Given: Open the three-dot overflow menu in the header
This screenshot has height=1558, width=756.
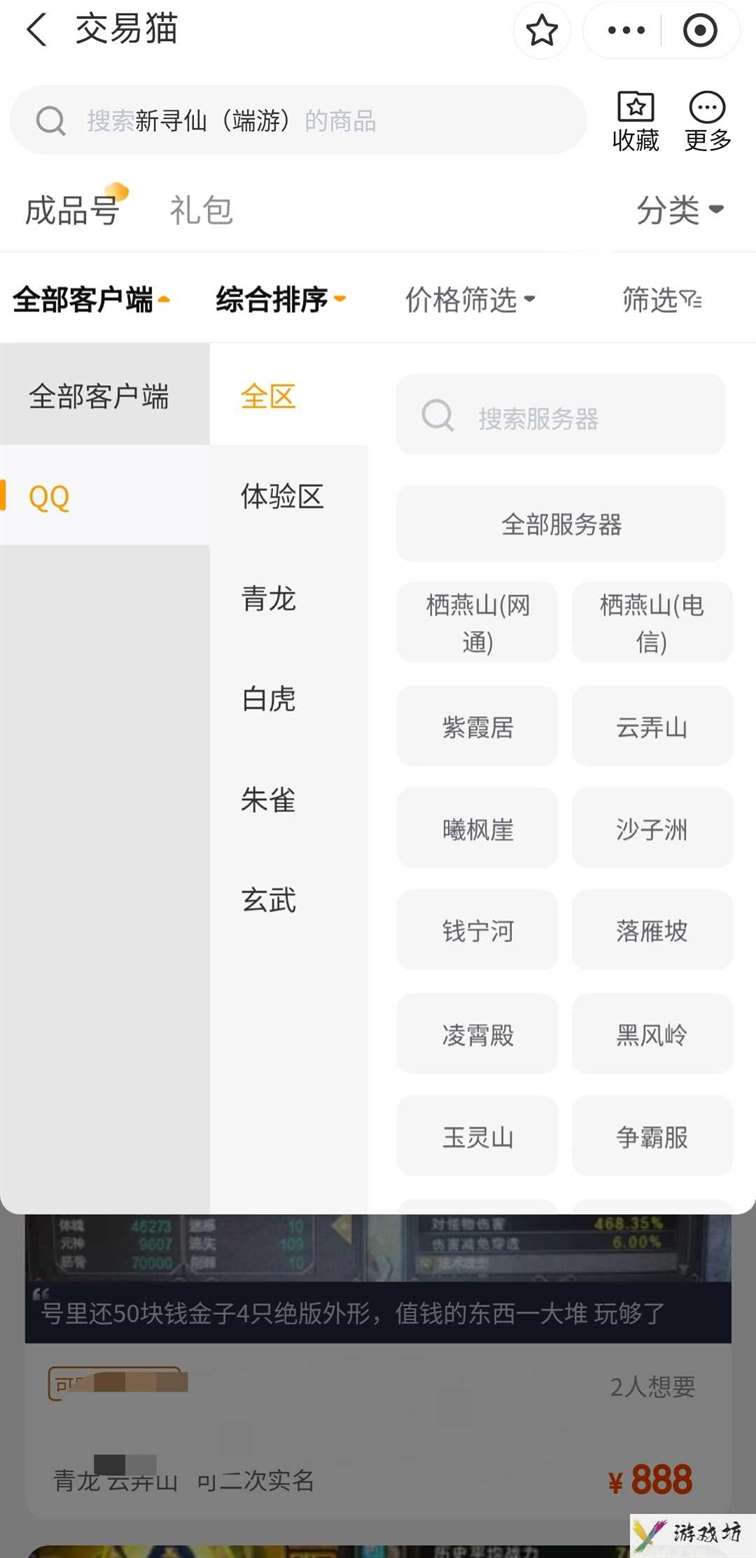Looking at the screenshot, I should tap(627, 31).
